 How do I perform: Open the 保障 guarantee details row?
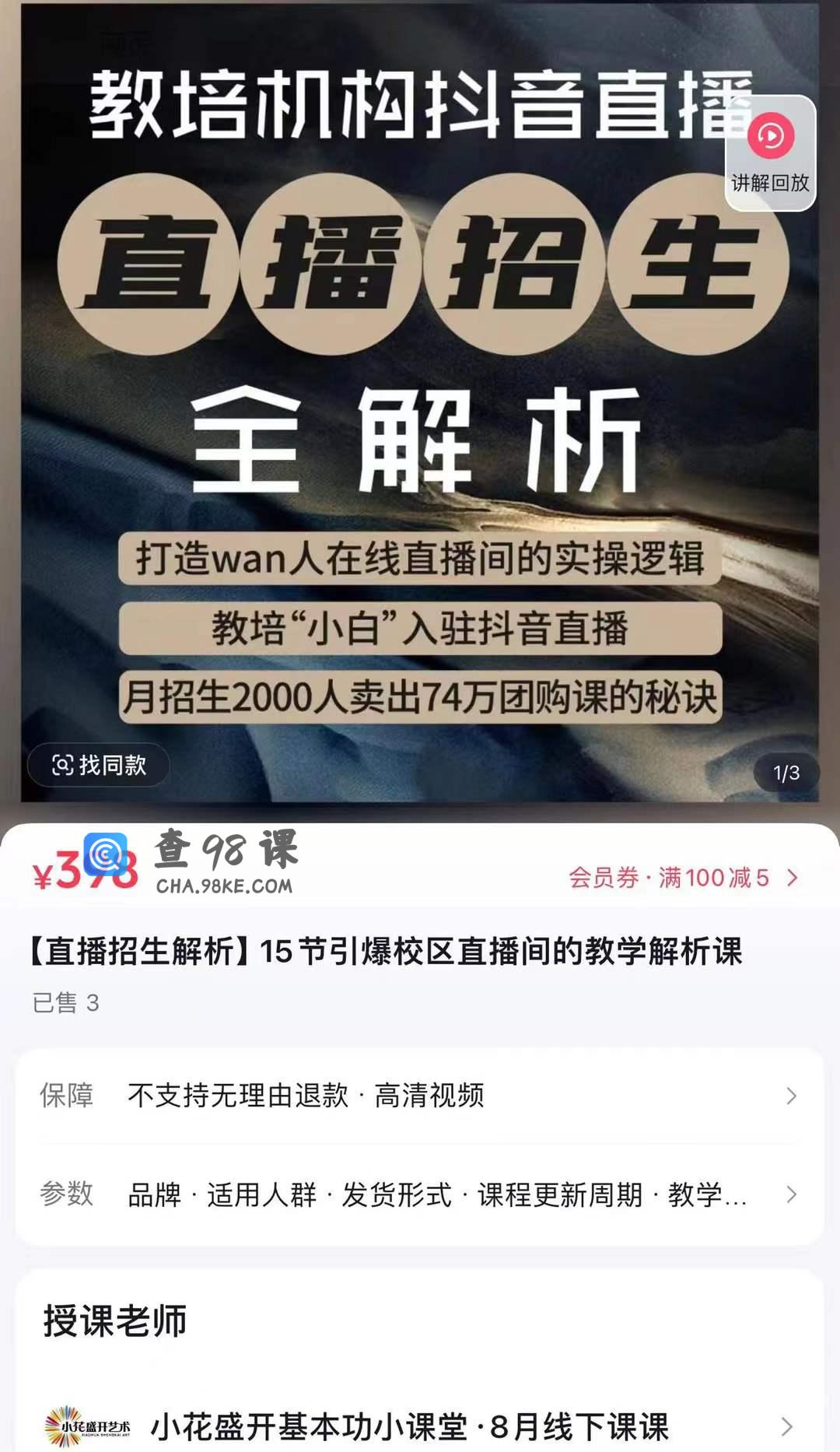tap(420, 1096)
